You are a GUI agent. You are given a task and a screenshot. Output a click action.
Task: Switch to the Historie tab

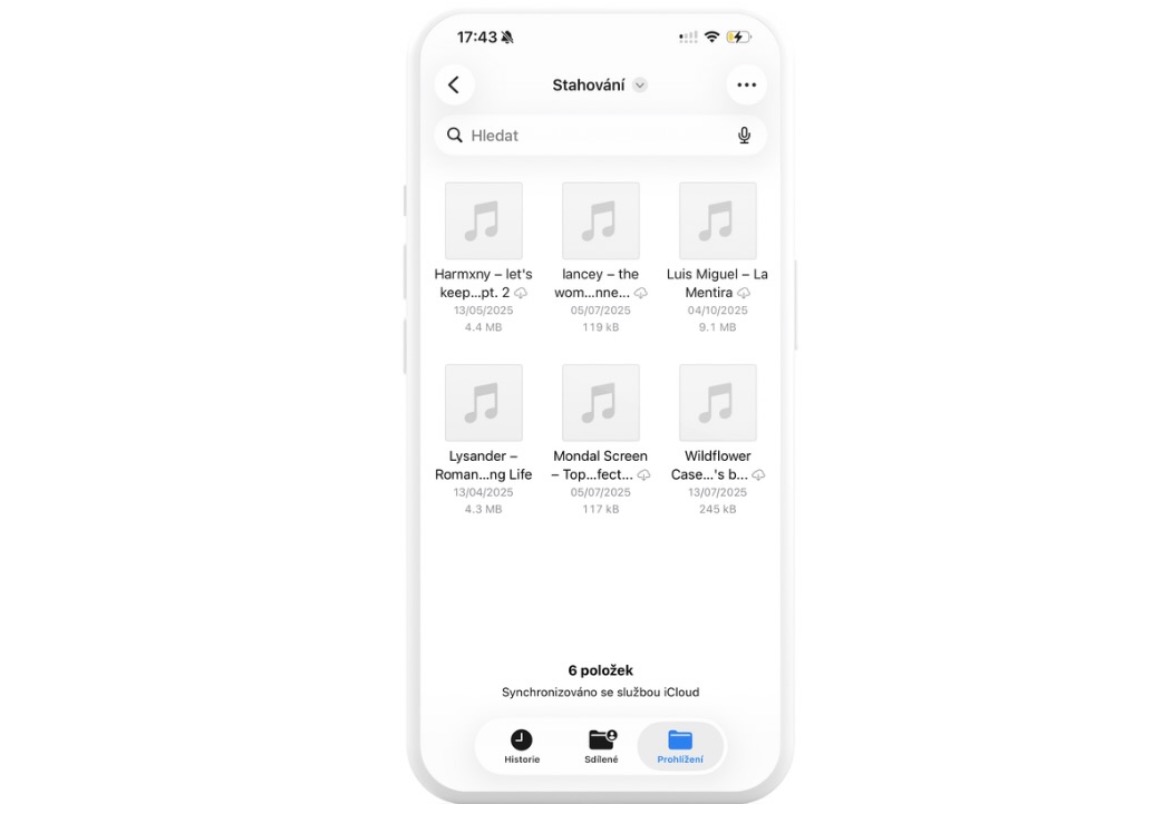(x=522, y=747)
